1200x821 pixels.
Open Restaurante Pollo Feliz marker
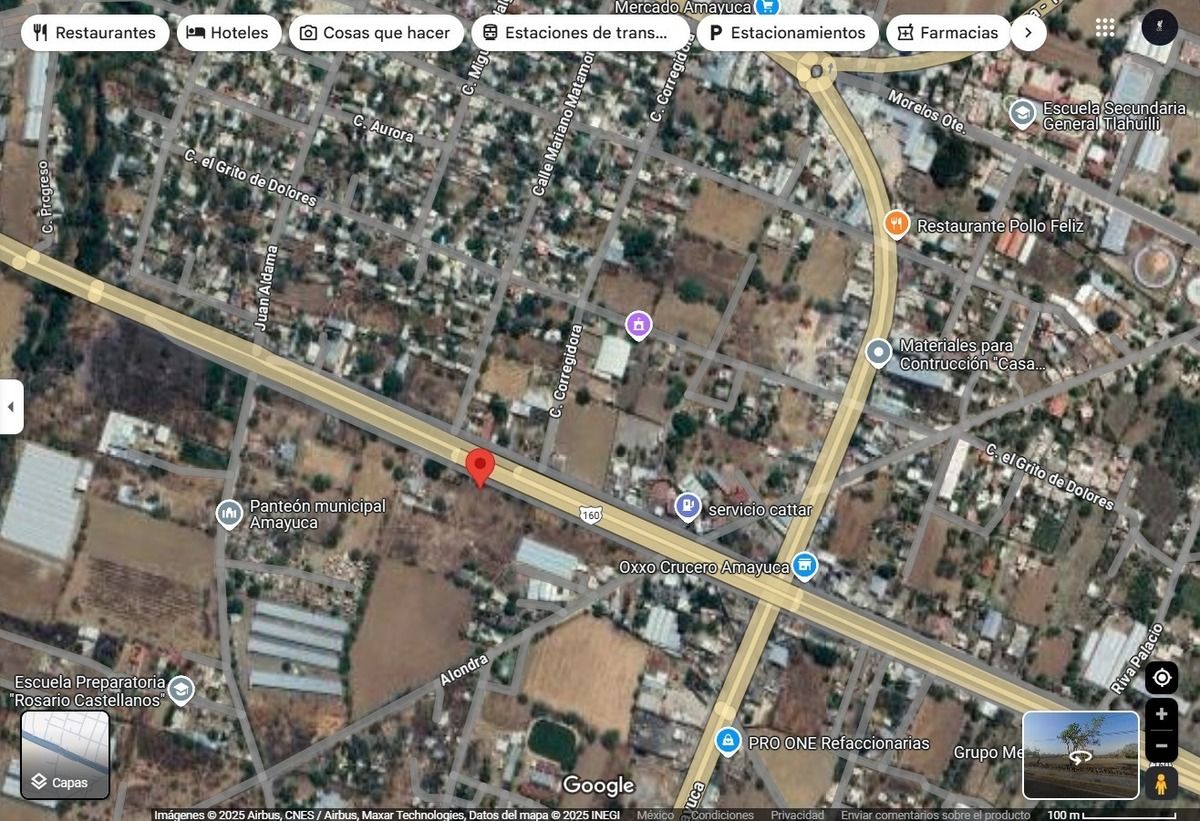tap(897, 224)
